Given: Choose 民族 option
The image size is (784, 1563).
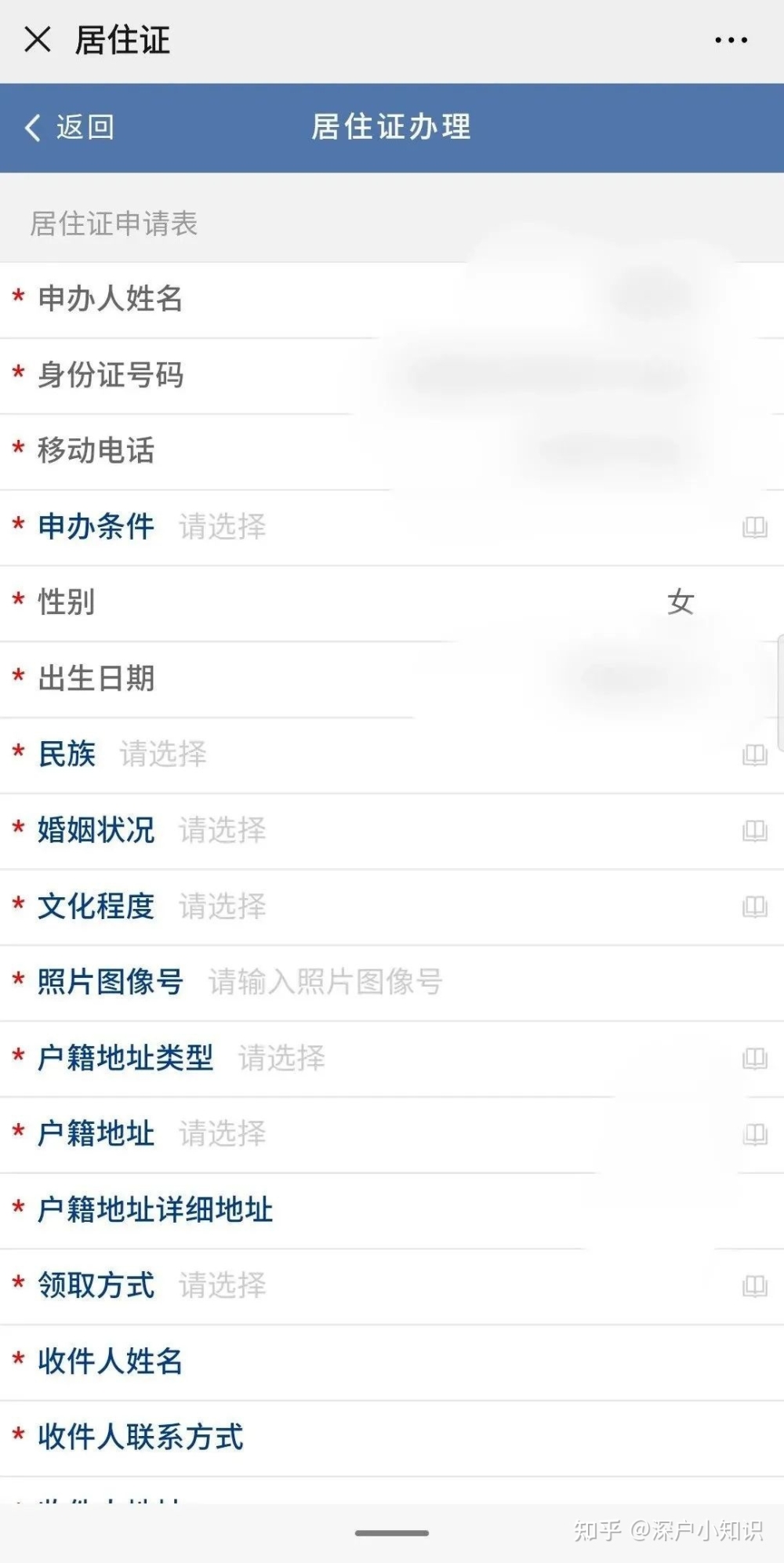Looking at the screenshot, I should click(x=392, y=754).
